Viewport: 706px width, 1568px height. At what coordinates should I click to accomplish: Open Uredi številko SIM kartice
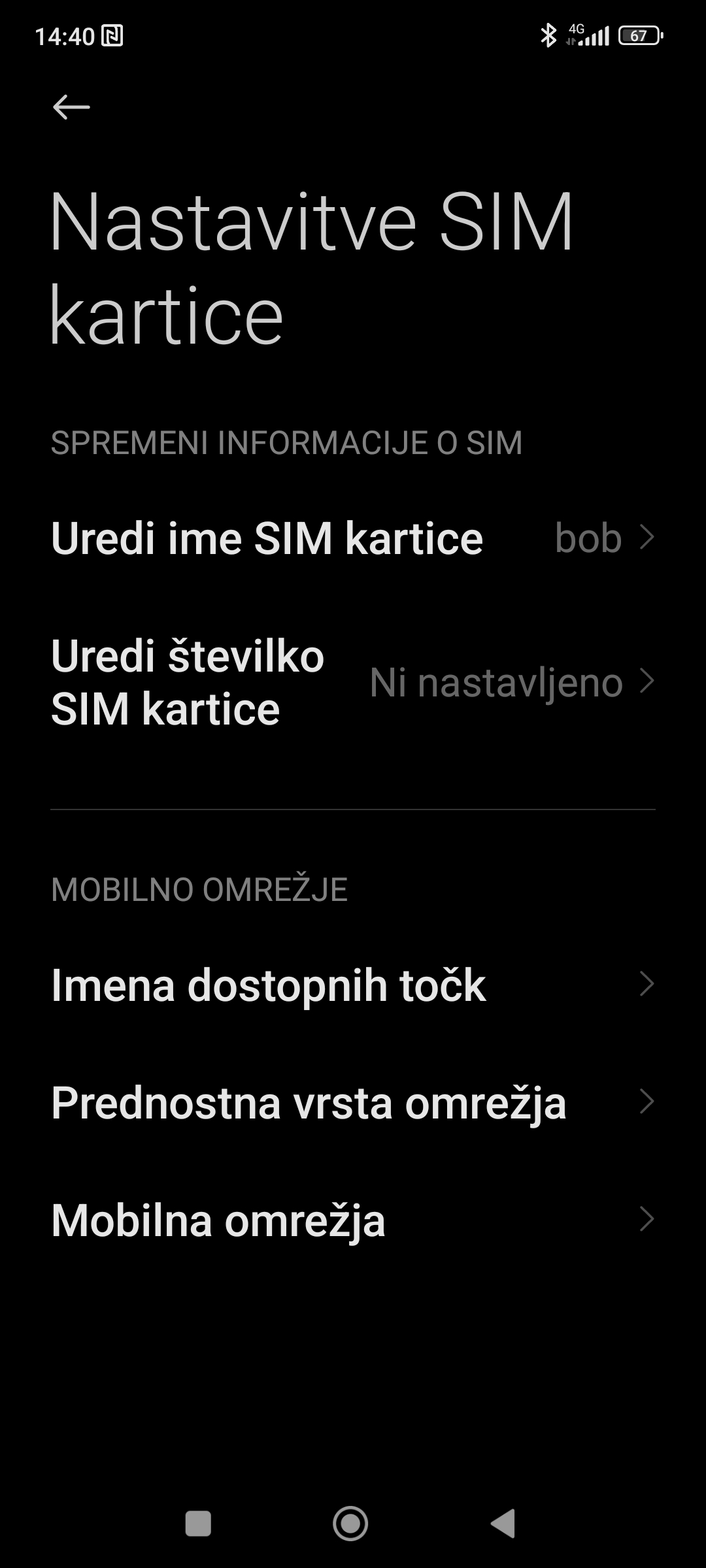pyautogui.click(x=353, y=682)
